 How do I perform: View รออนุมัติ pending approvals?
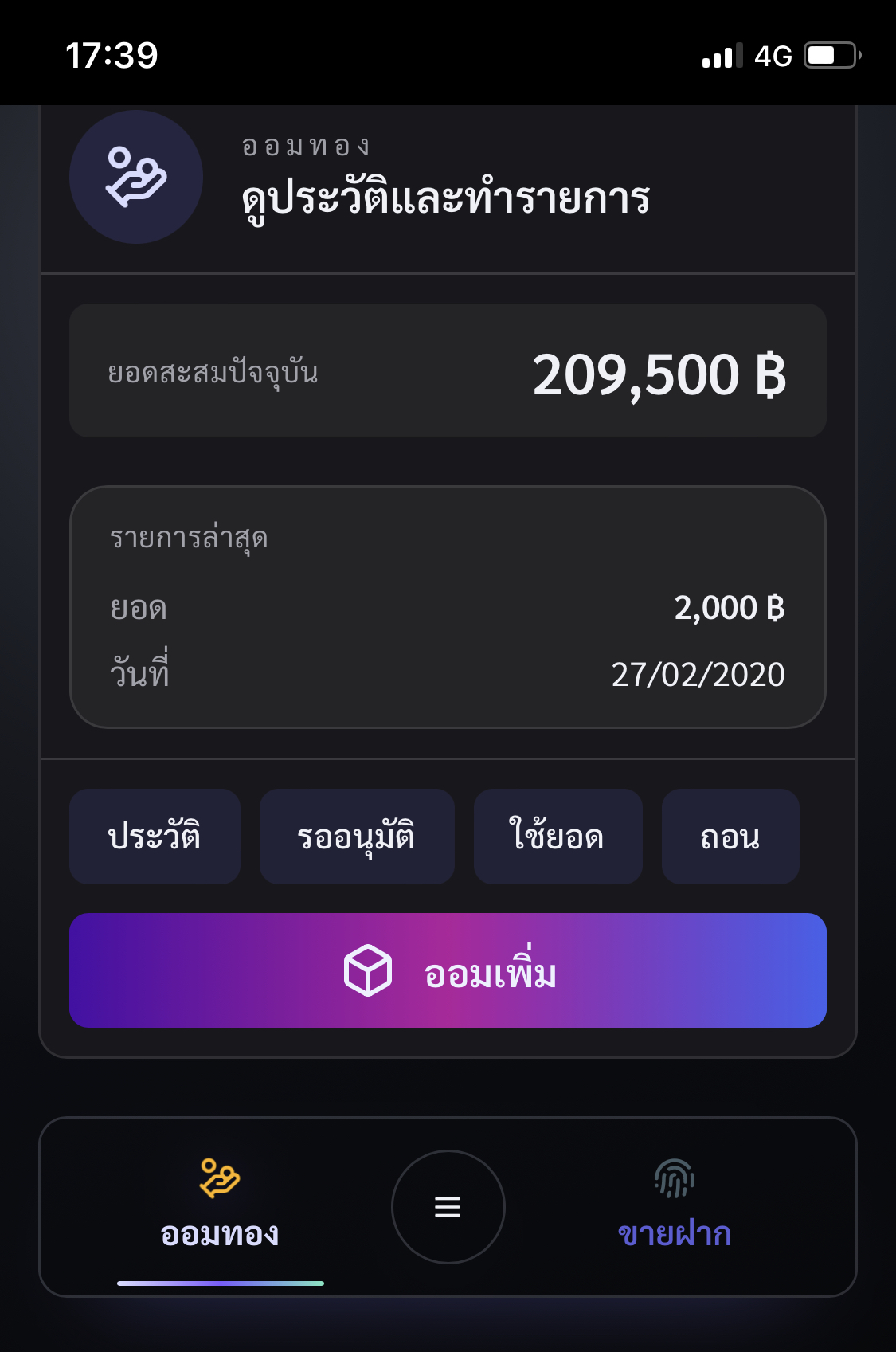point(357,837)
